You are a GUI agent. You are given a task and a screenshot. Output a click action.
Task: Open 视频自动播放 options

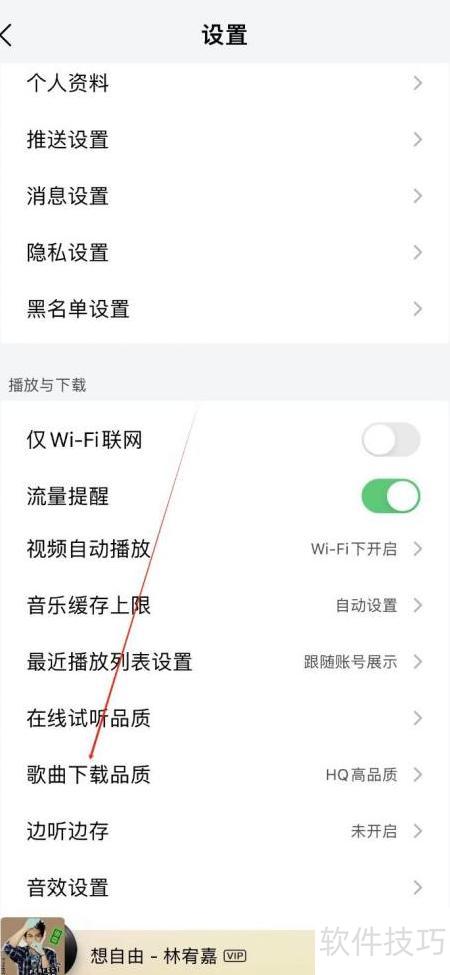coord(225,549)
